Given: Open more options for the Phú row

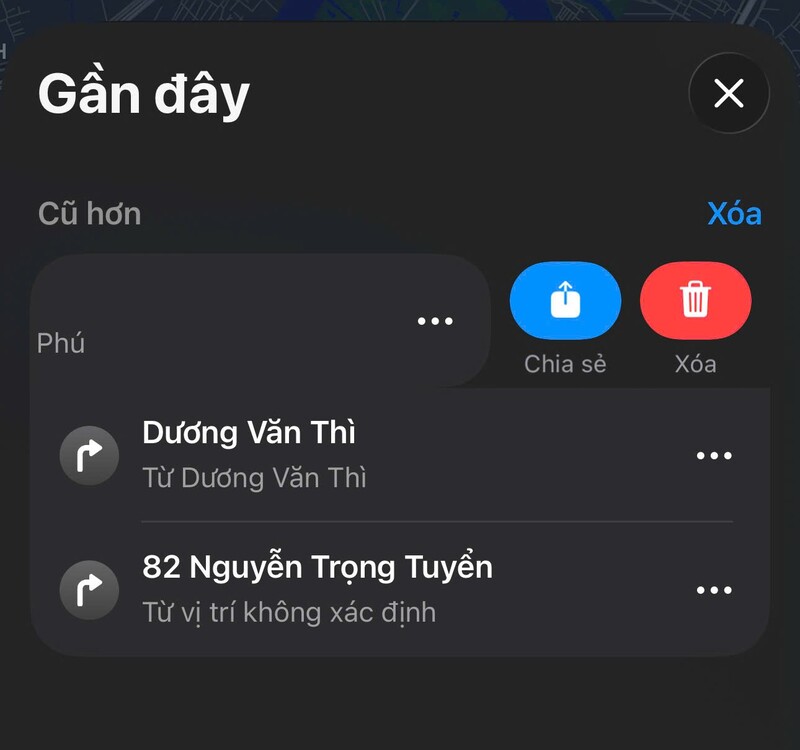Looking at the screenshot, I should 435,321.
